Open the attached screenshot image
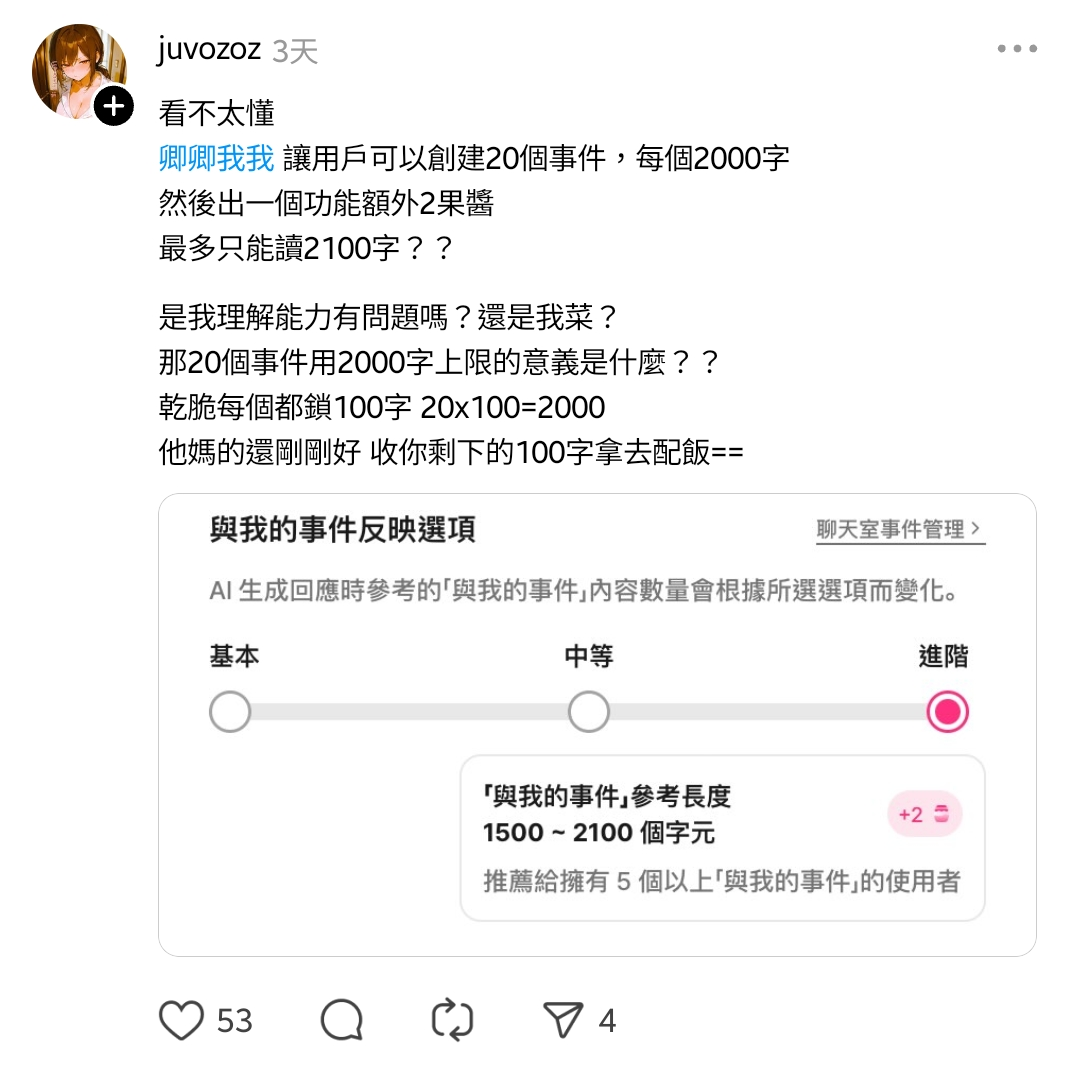 tap(597, 724)
